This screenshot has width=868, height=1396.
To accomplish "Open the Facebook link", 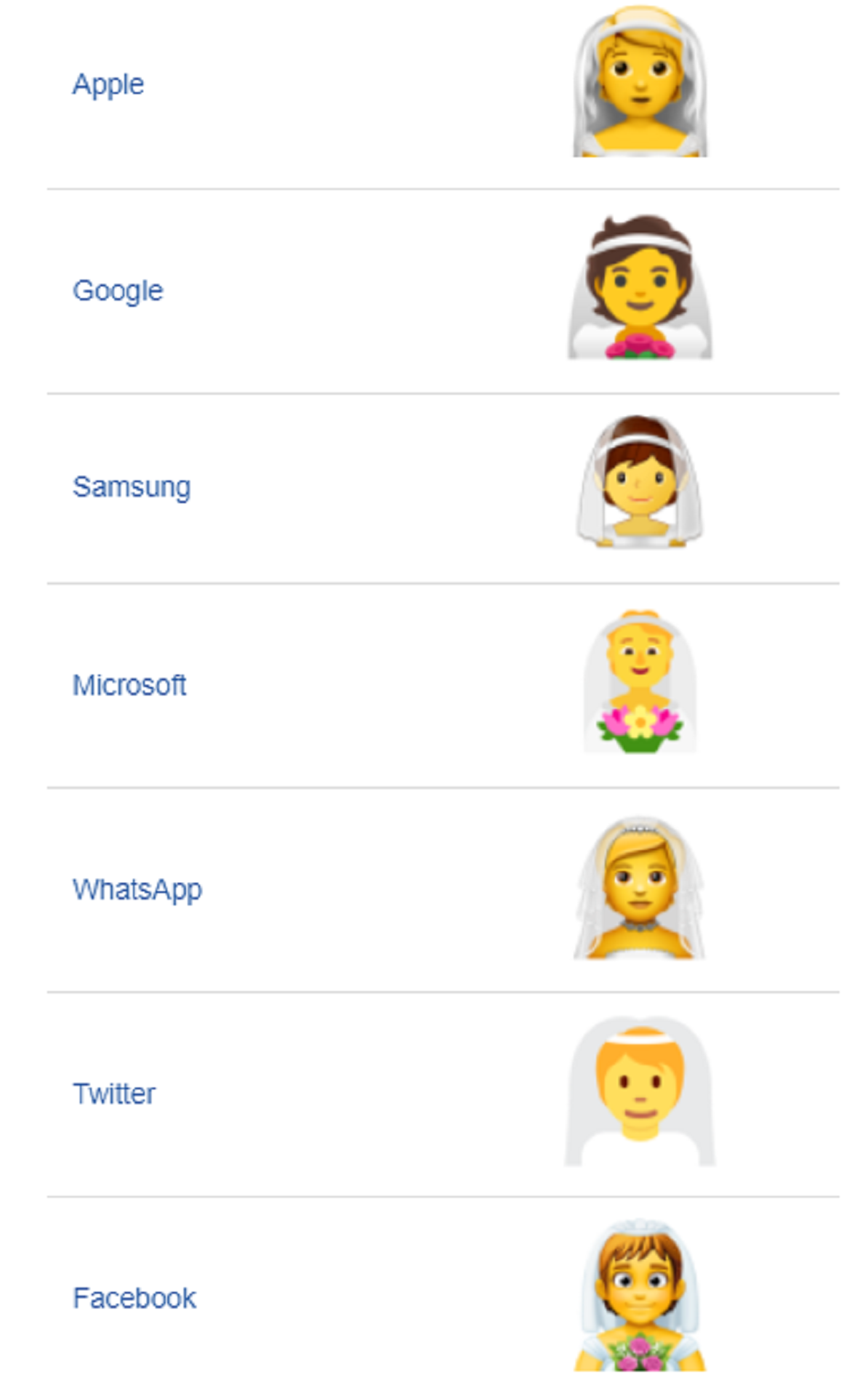I will [x=134, y=1298].
